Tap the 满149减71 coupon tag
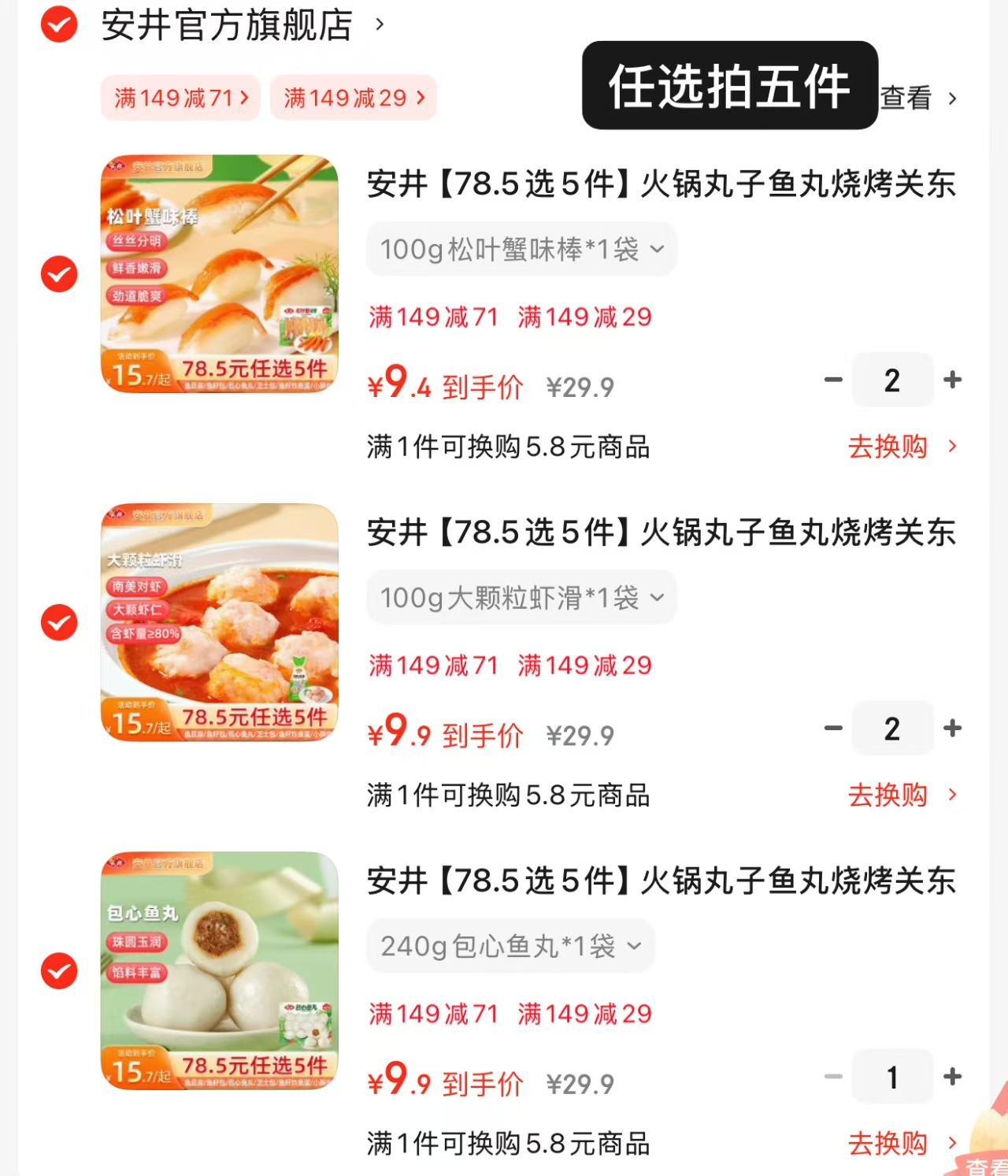1008x1176 pixels. 180,98
